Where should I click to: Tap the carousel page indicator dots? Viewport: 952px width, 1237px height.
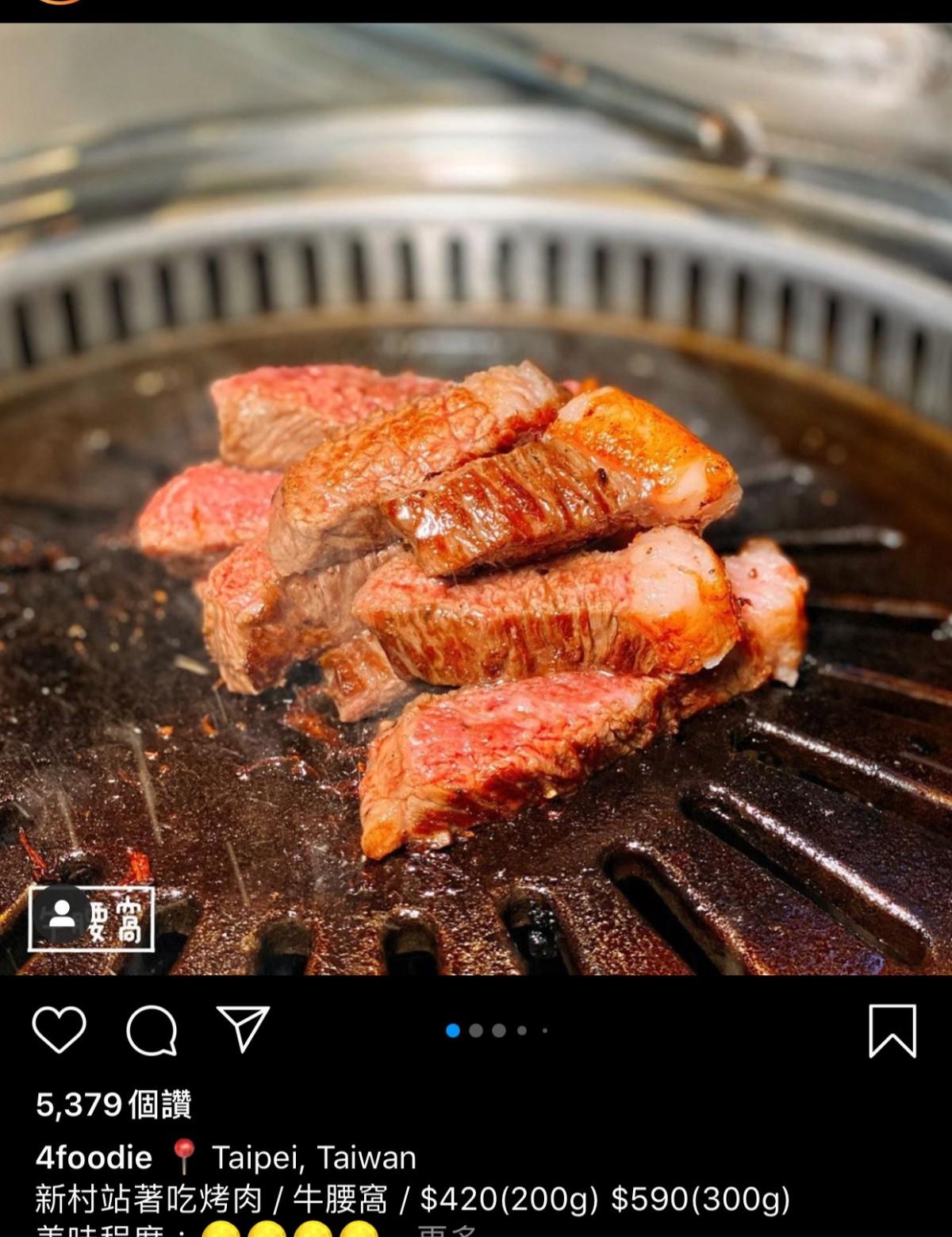[x=497, y=1031]
